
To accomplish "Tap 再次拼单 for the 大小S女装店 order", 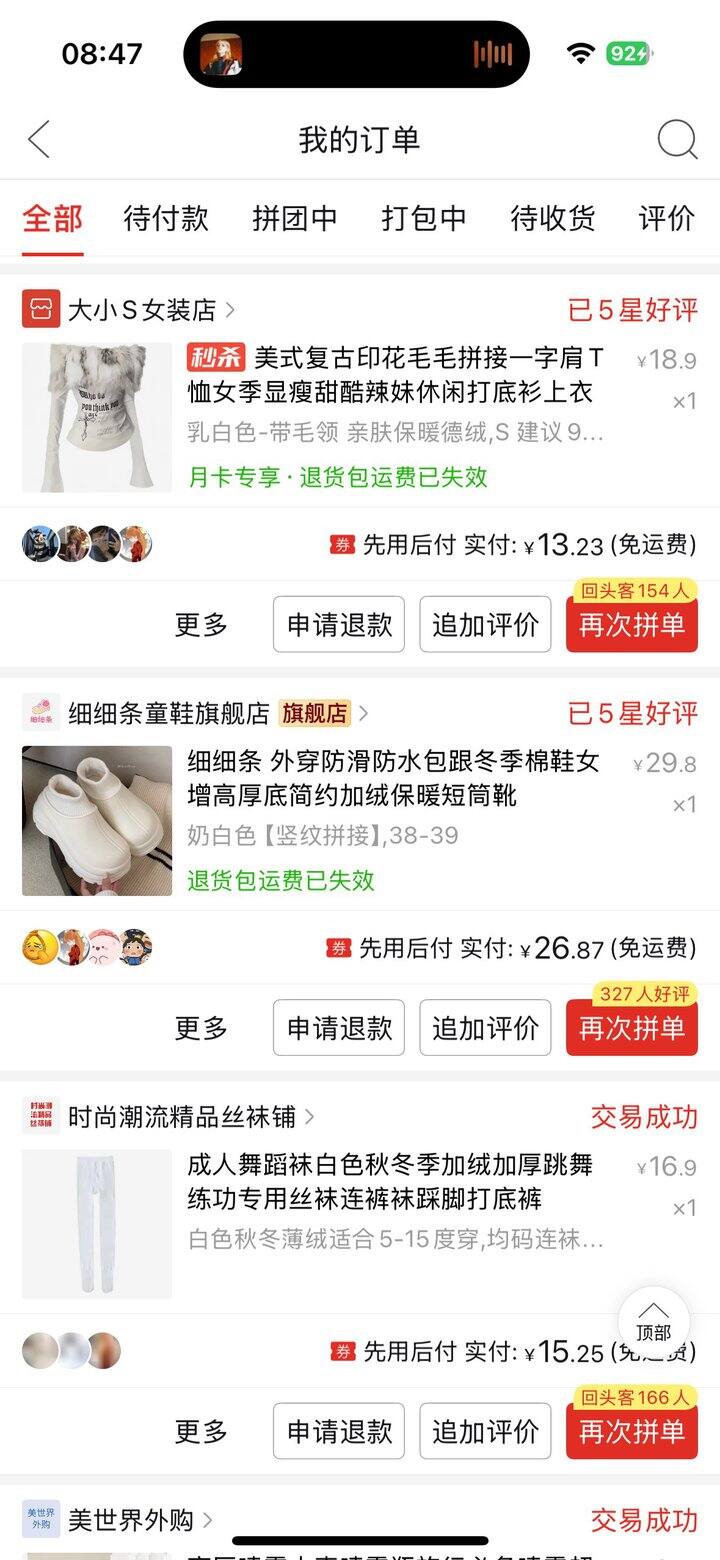I will tap(632, 625).
